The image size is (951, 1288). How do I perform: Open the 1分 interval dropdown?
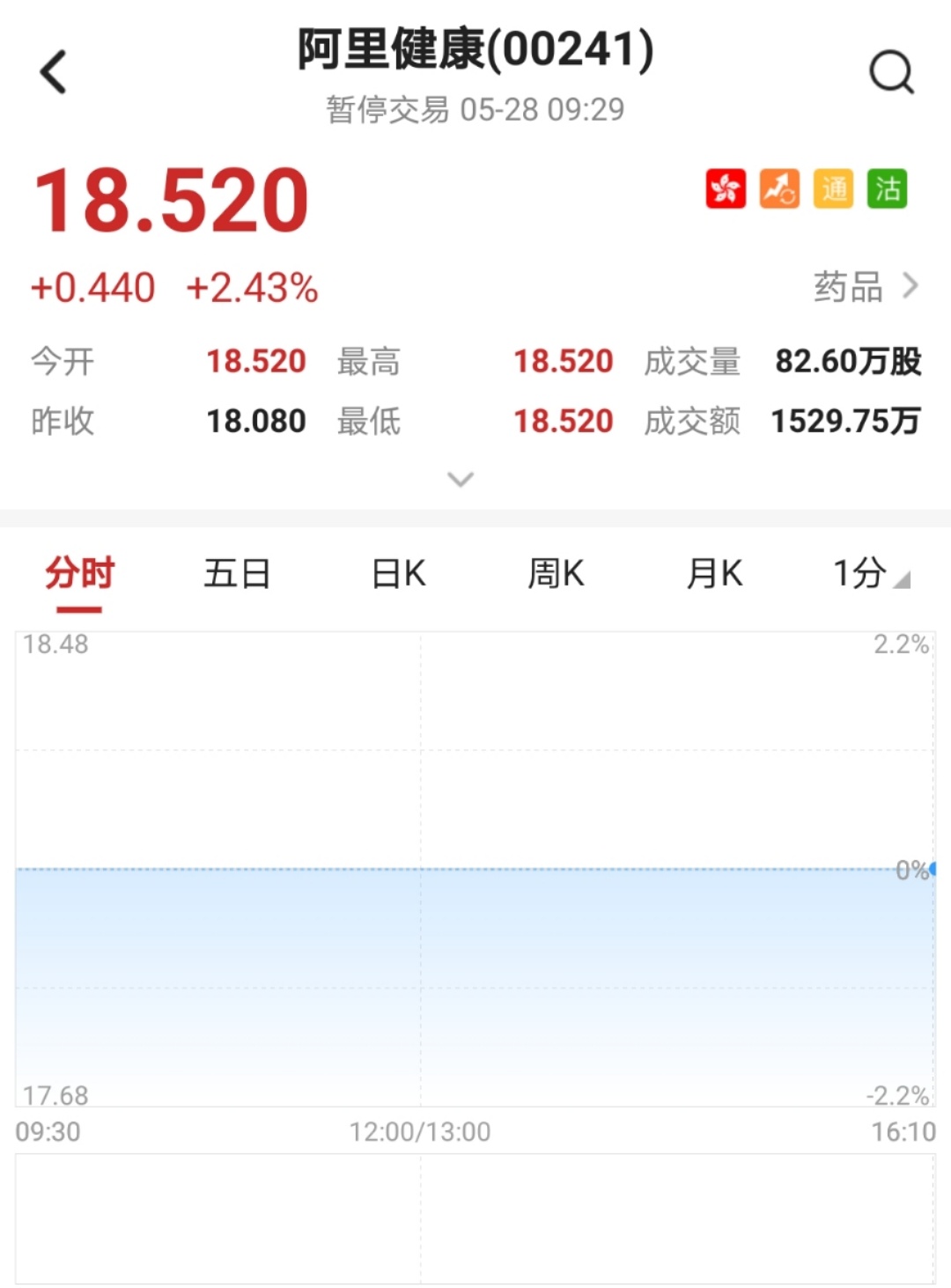[x=870, y=574]
